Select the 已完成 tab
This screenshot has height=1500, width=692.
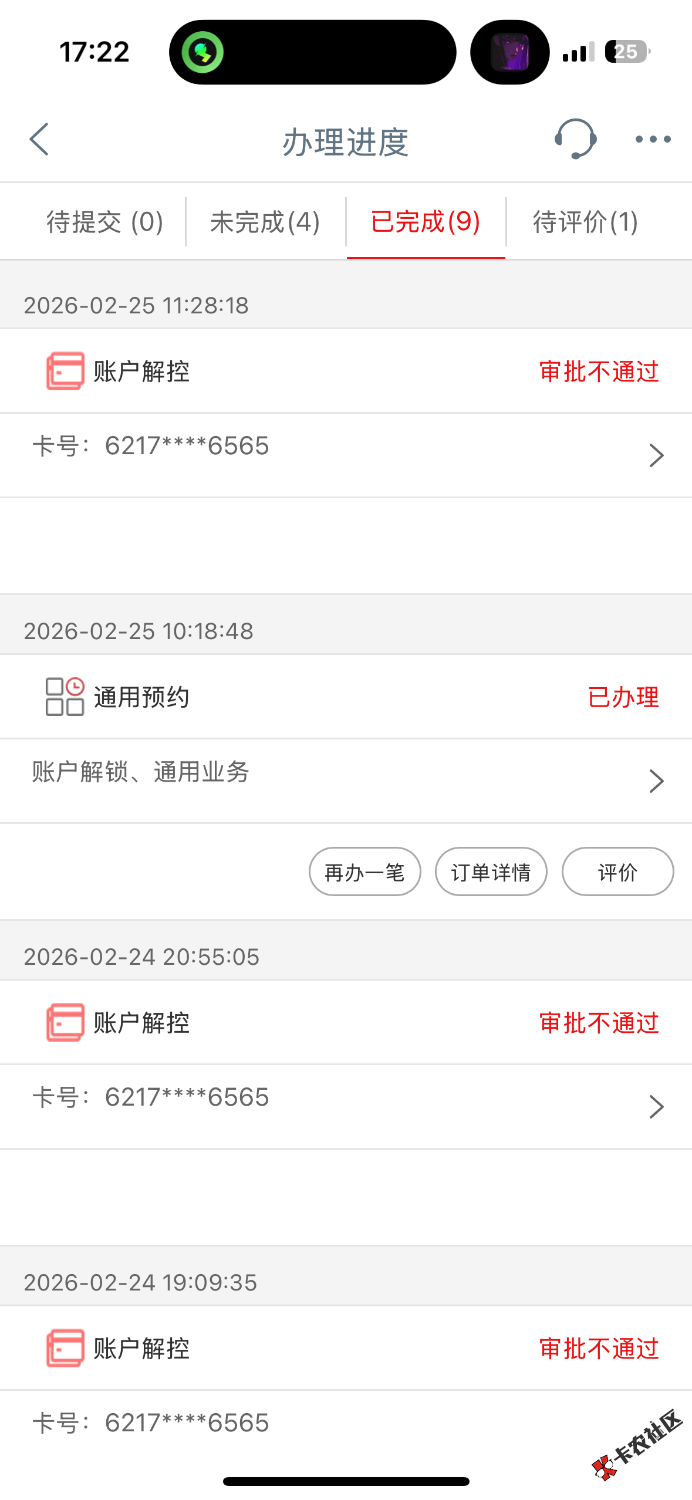[426, 222]
